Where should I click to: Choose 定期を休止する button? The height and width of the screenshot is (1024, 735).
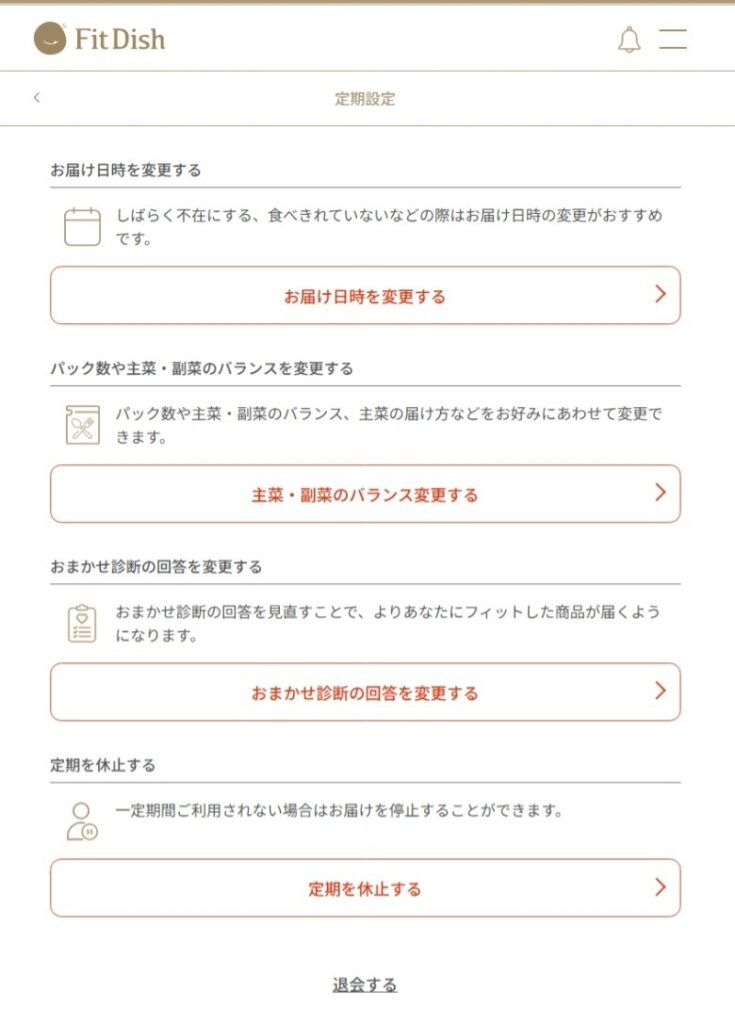[x=365, y=888]
